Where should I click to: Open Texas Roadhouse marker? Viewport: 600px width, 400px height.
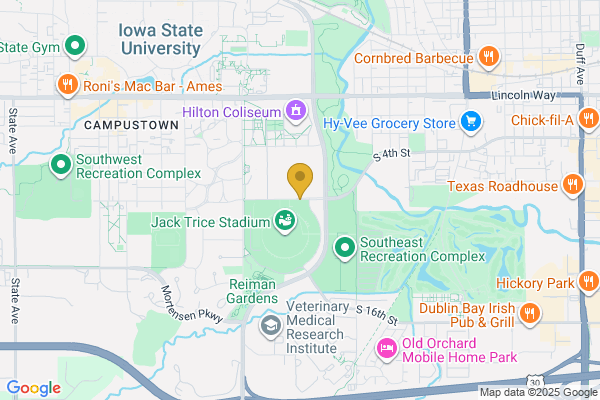572,185
